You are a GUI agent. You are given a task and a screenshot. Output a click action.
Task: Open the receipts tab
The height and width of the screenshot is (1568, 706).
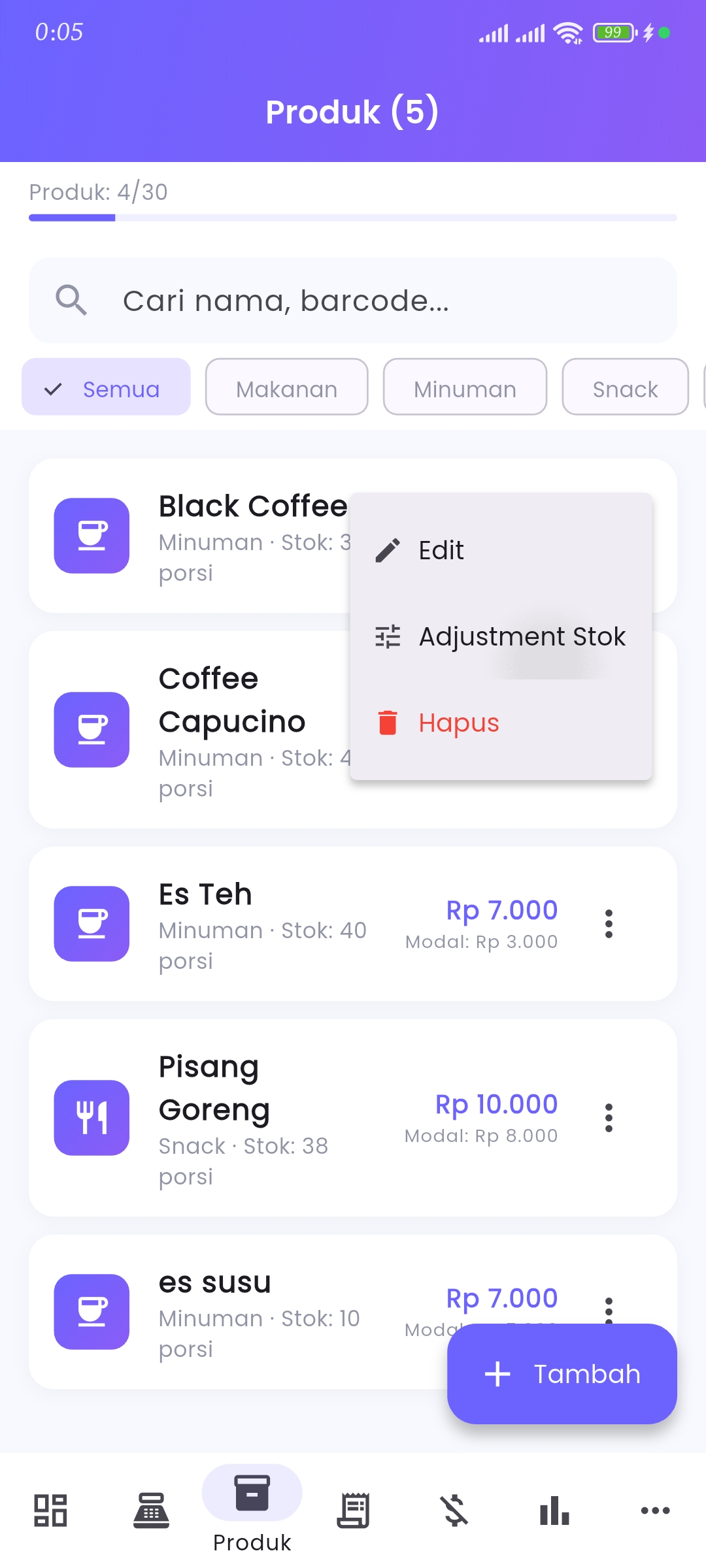tap(353, 1511)
